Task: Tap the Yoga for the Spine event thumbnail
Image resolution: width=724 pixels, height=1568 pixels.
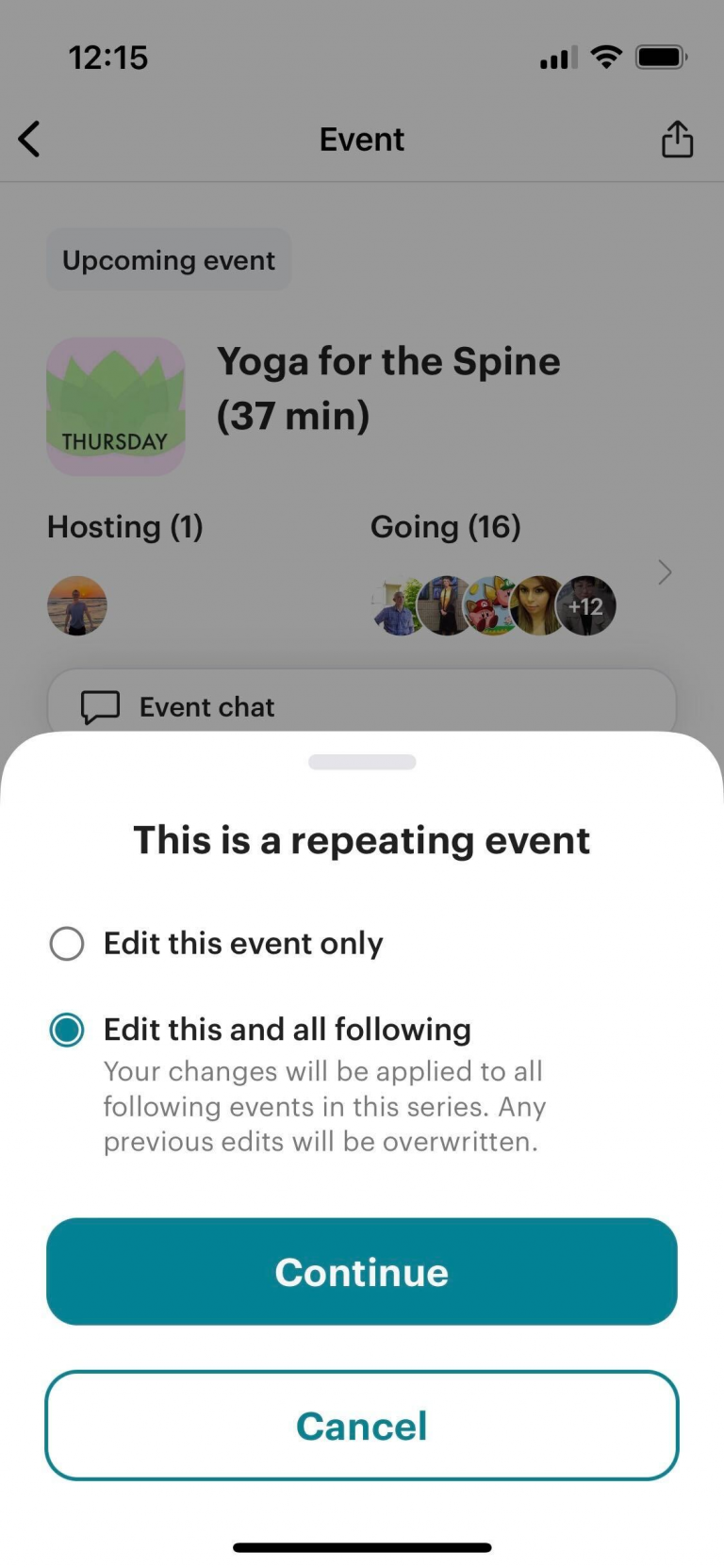Action: coord(115,407)
